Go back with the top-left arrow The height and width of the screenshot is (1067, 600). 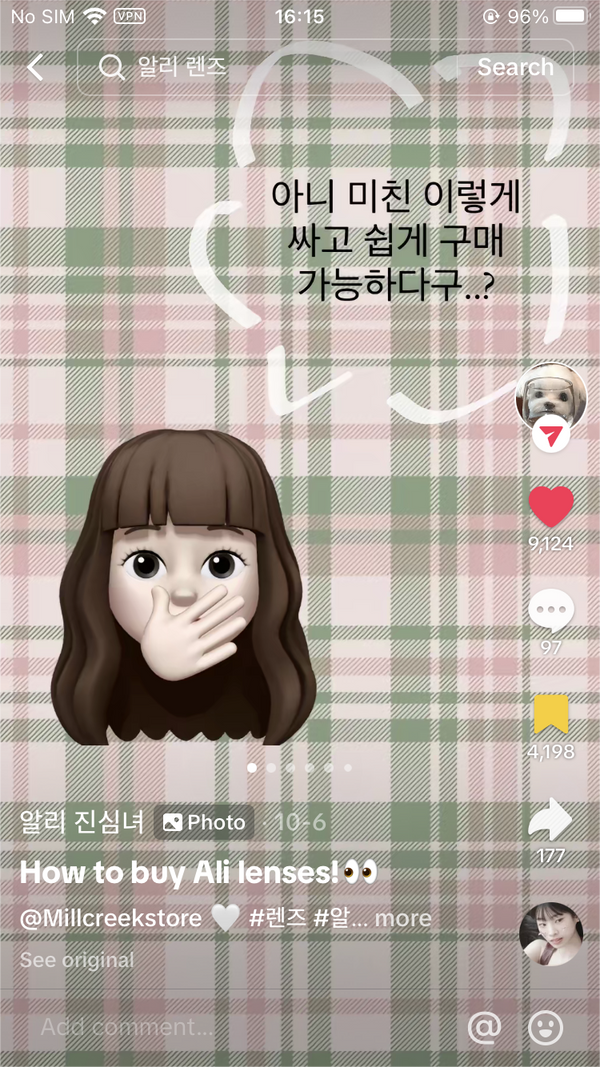click(x=35, y=67)
